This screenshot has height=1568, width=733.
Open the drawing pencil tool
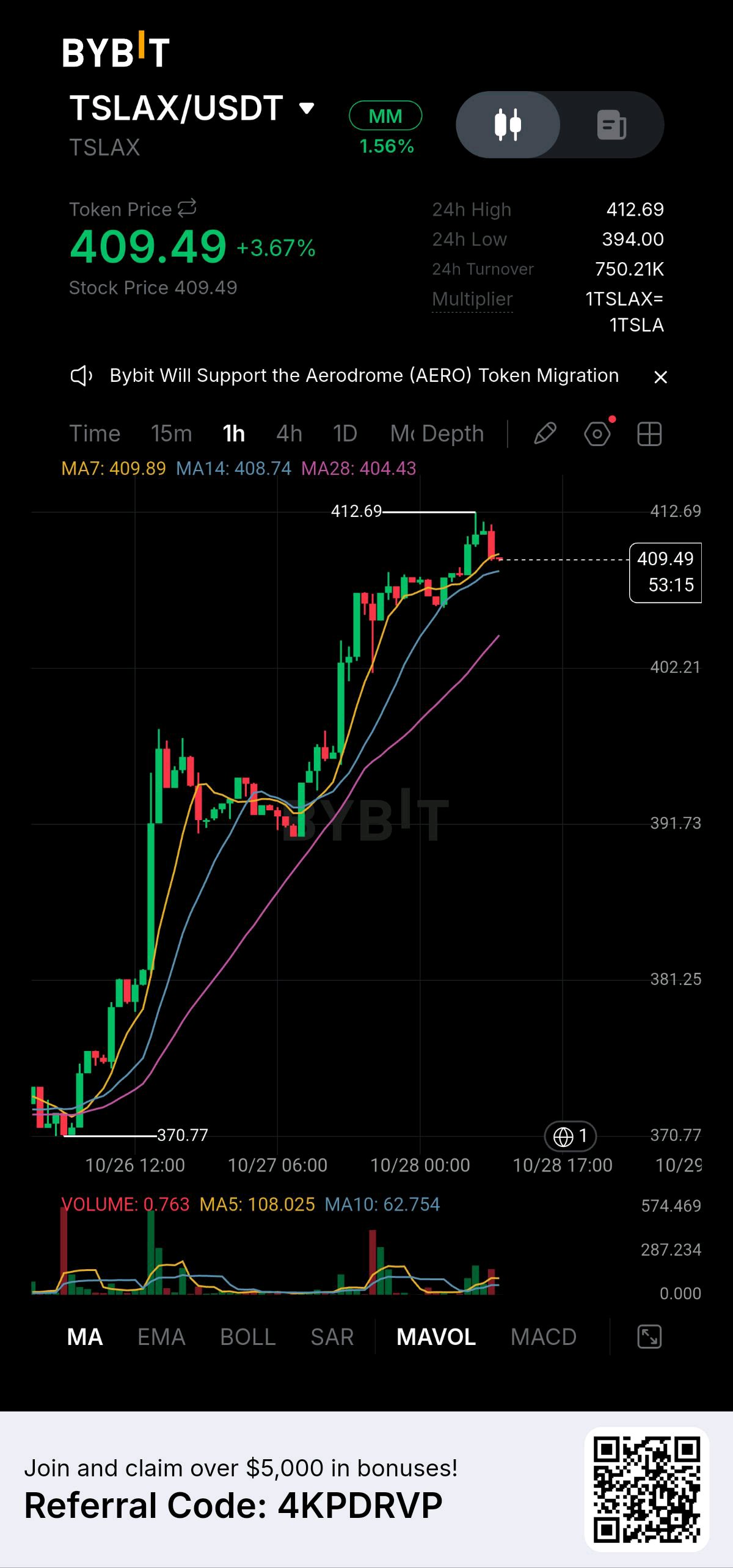coord(545,434)
